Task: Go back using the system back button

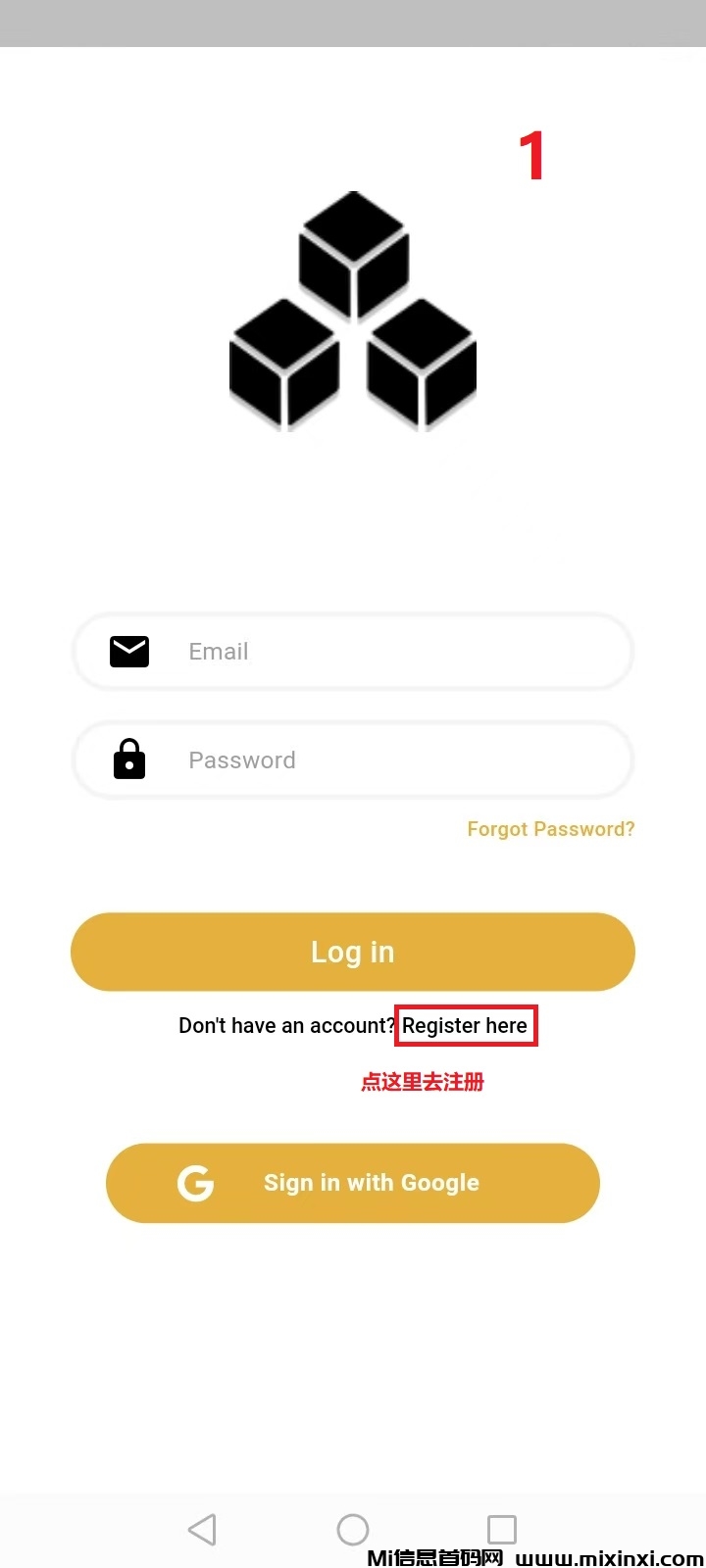Action: click(202, 1529)
